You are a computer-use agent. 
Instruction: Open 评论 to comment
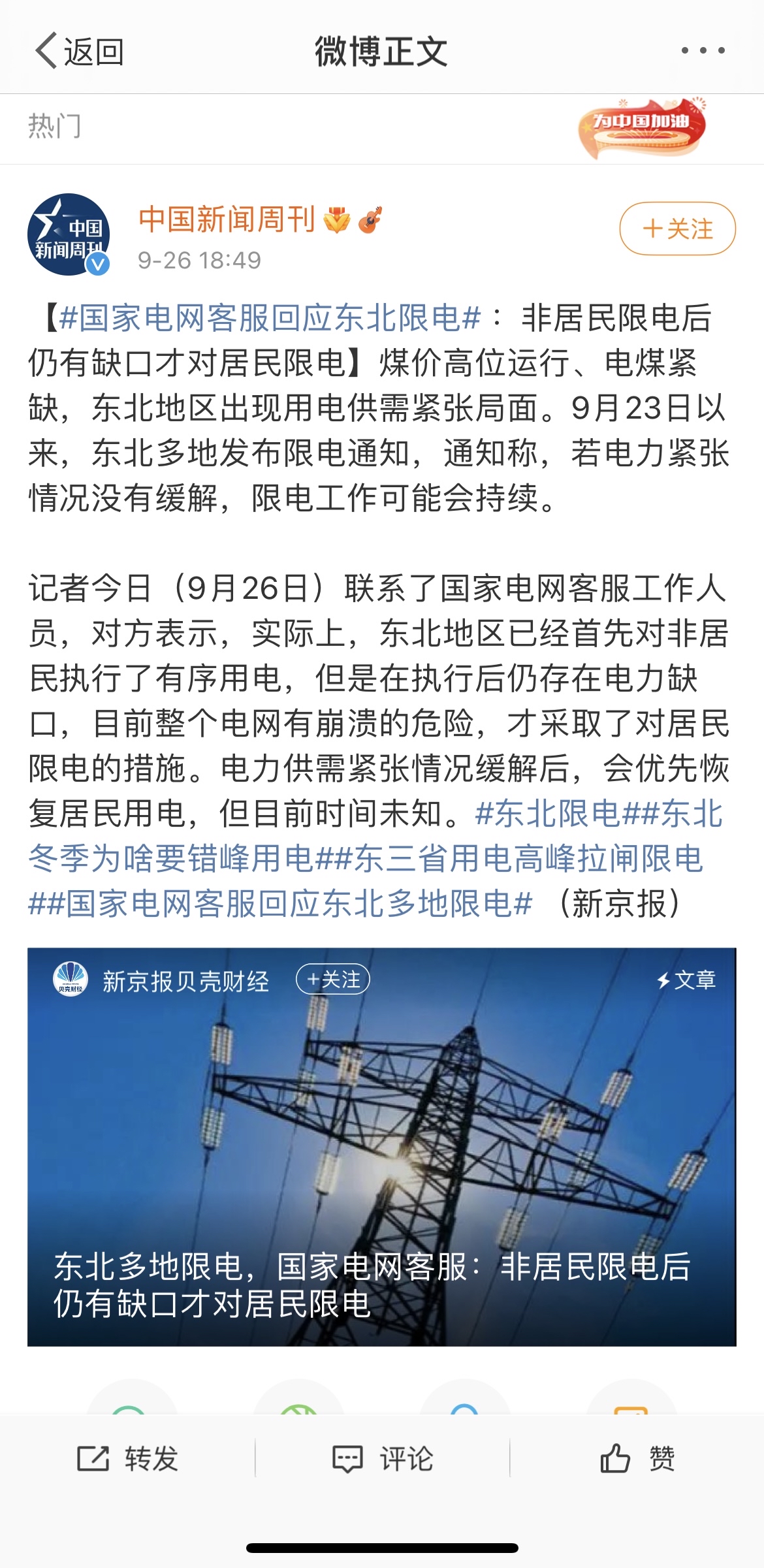pyautogui.click(x=382, y=1459)
